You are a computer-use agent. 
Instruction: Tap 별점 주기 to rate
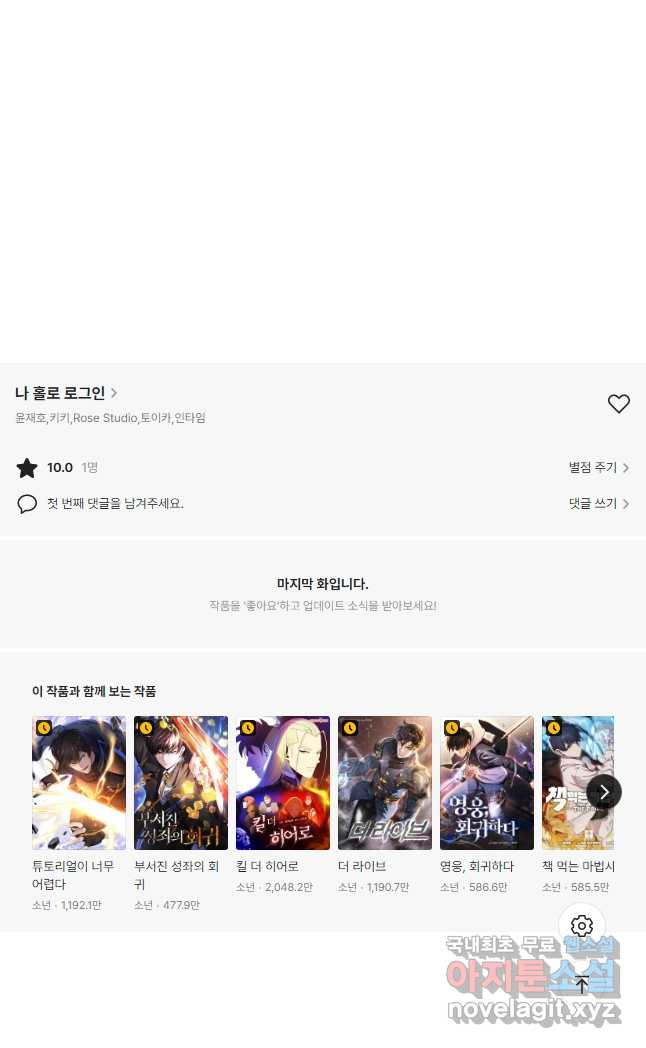click(598, 467)
